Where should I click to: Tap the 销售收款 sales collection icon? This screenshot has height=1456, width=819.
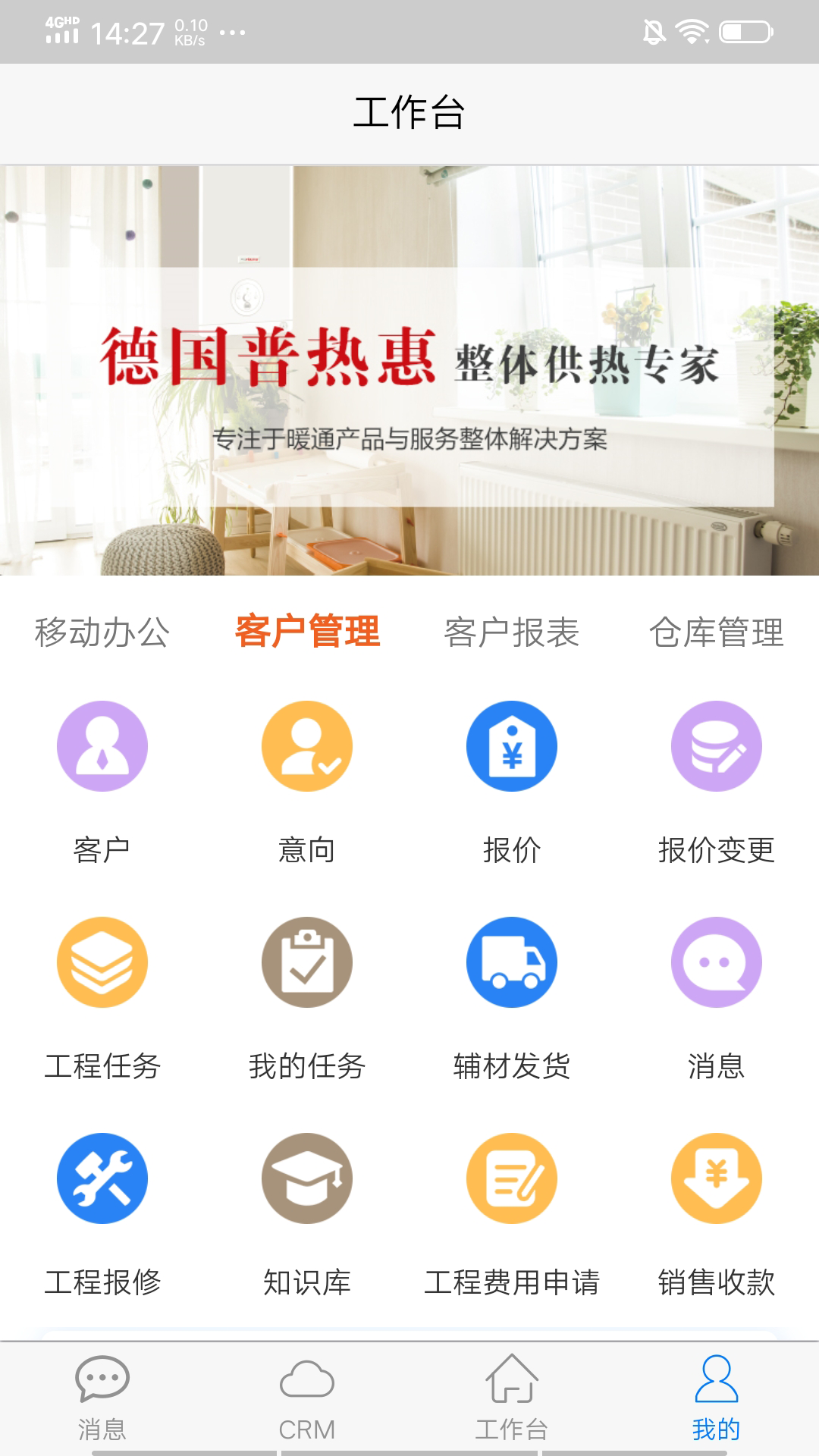tap(716, 1178)
